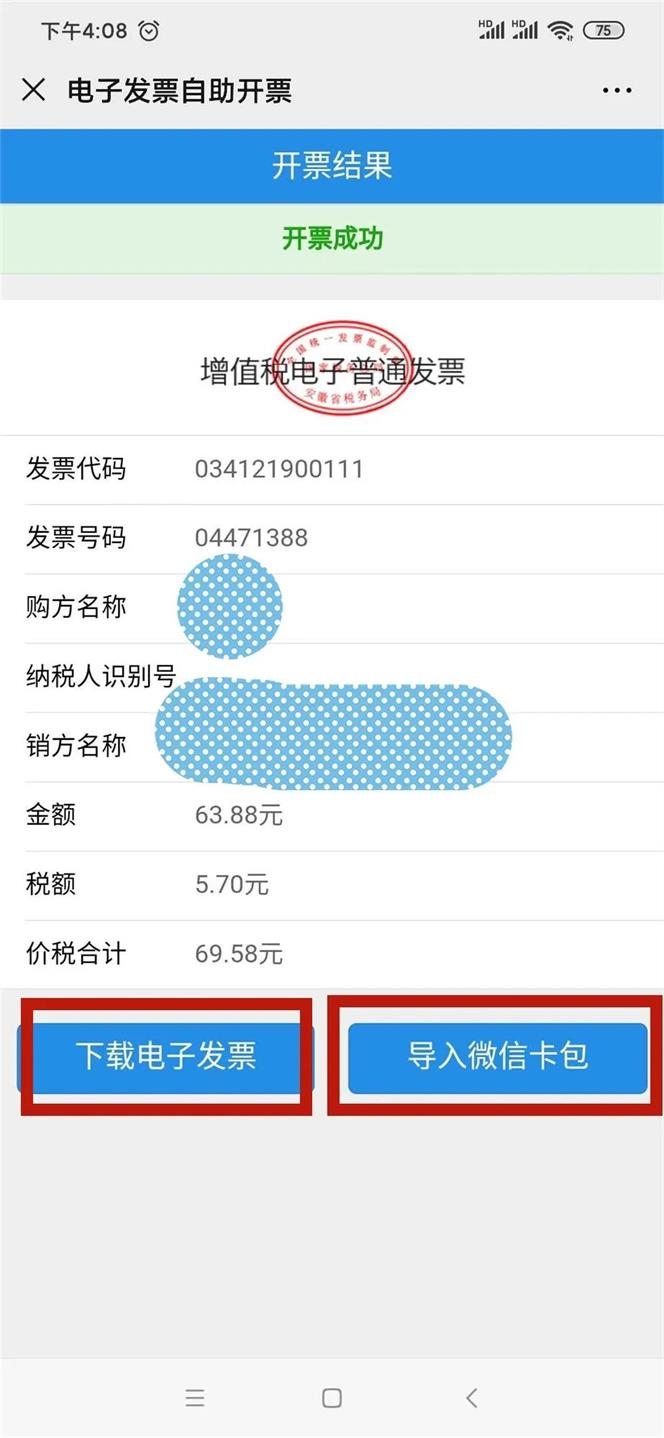Go to the system home screen
Image resolution: width=664 pixels, height=1438 pixels.
(x=332, y=1398)
